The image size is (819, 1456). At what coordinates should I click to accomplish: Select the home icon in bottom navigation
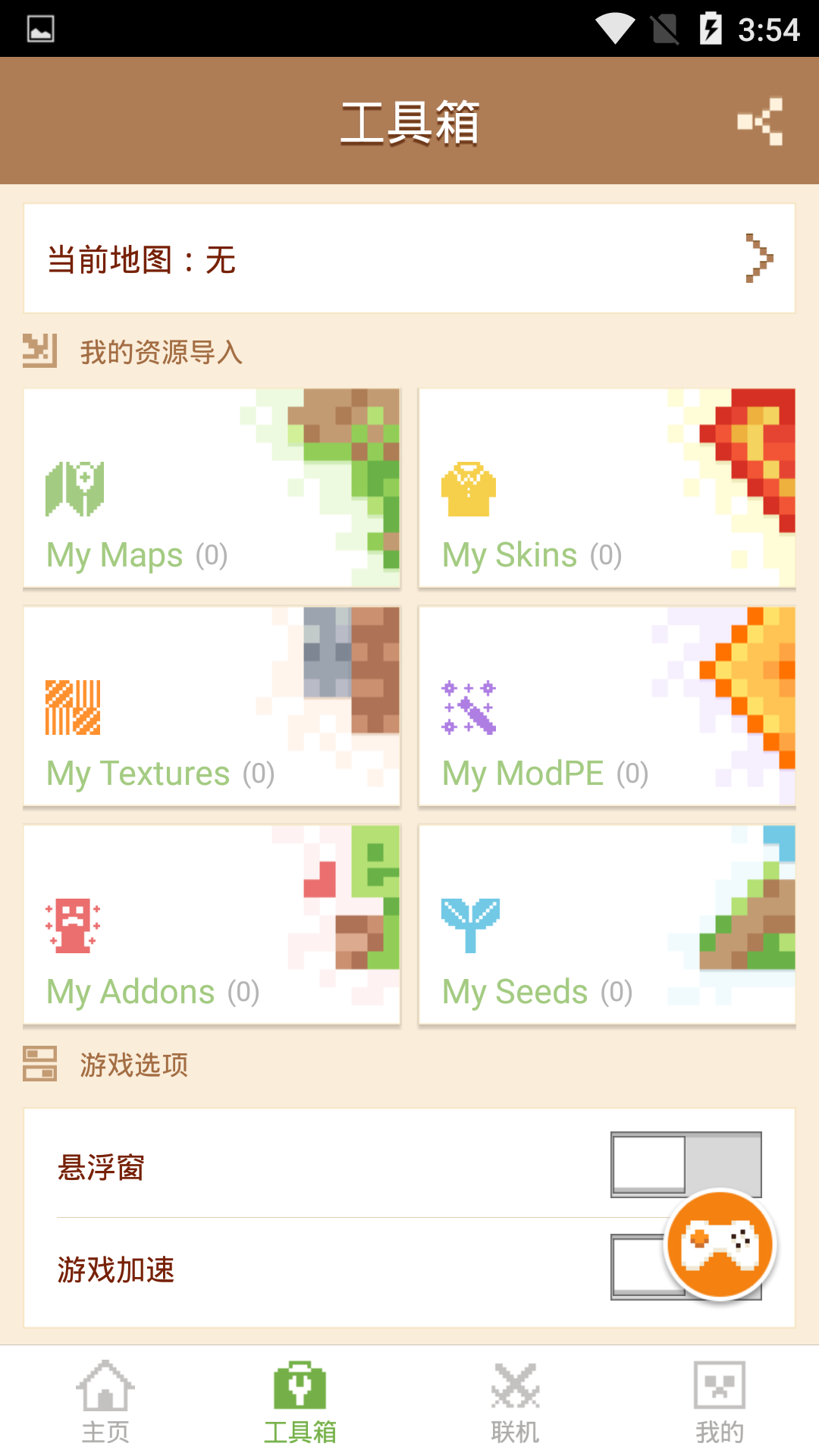107,1399
